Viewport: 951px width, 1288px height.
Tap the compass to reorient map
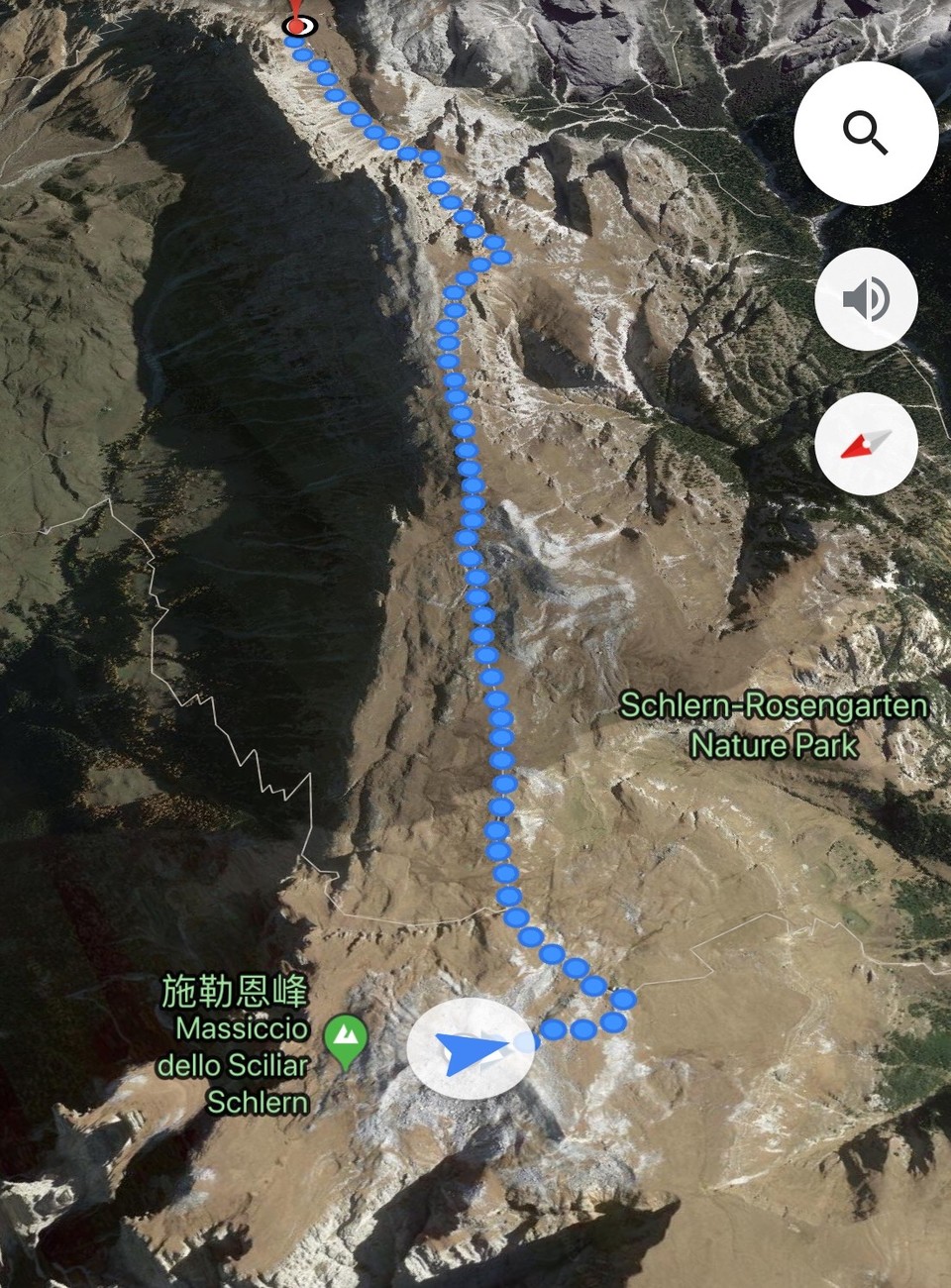866,445
